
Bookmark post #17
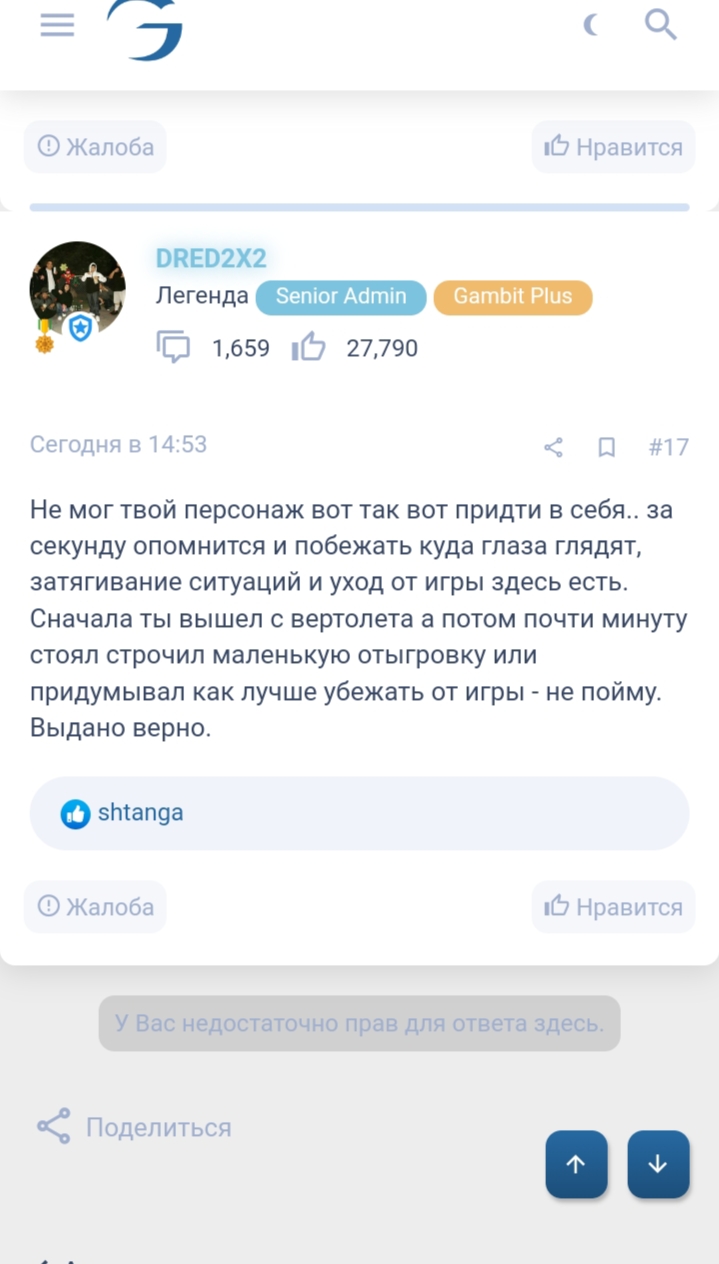pos(606,447)
